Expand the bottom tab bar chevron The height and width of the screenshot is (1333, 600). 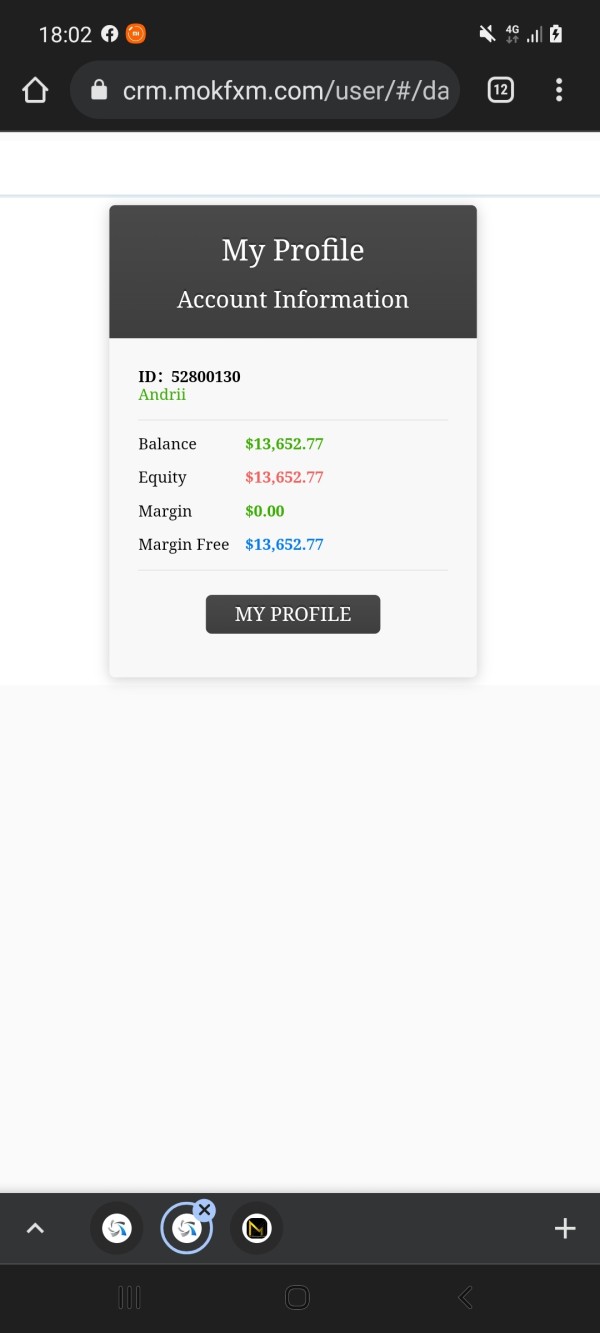pyautogui.click(x=35, y=1228)
